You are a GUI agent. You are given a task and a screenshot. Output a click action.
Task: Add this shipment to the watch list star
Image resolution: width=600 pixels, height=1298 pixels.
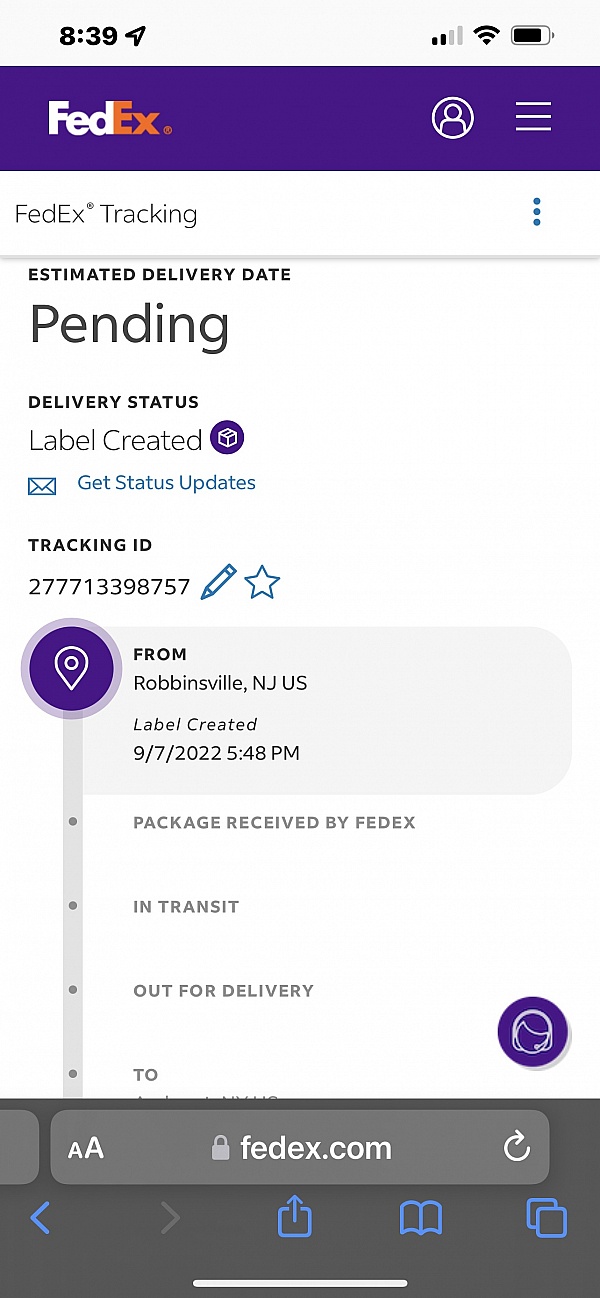262,582
